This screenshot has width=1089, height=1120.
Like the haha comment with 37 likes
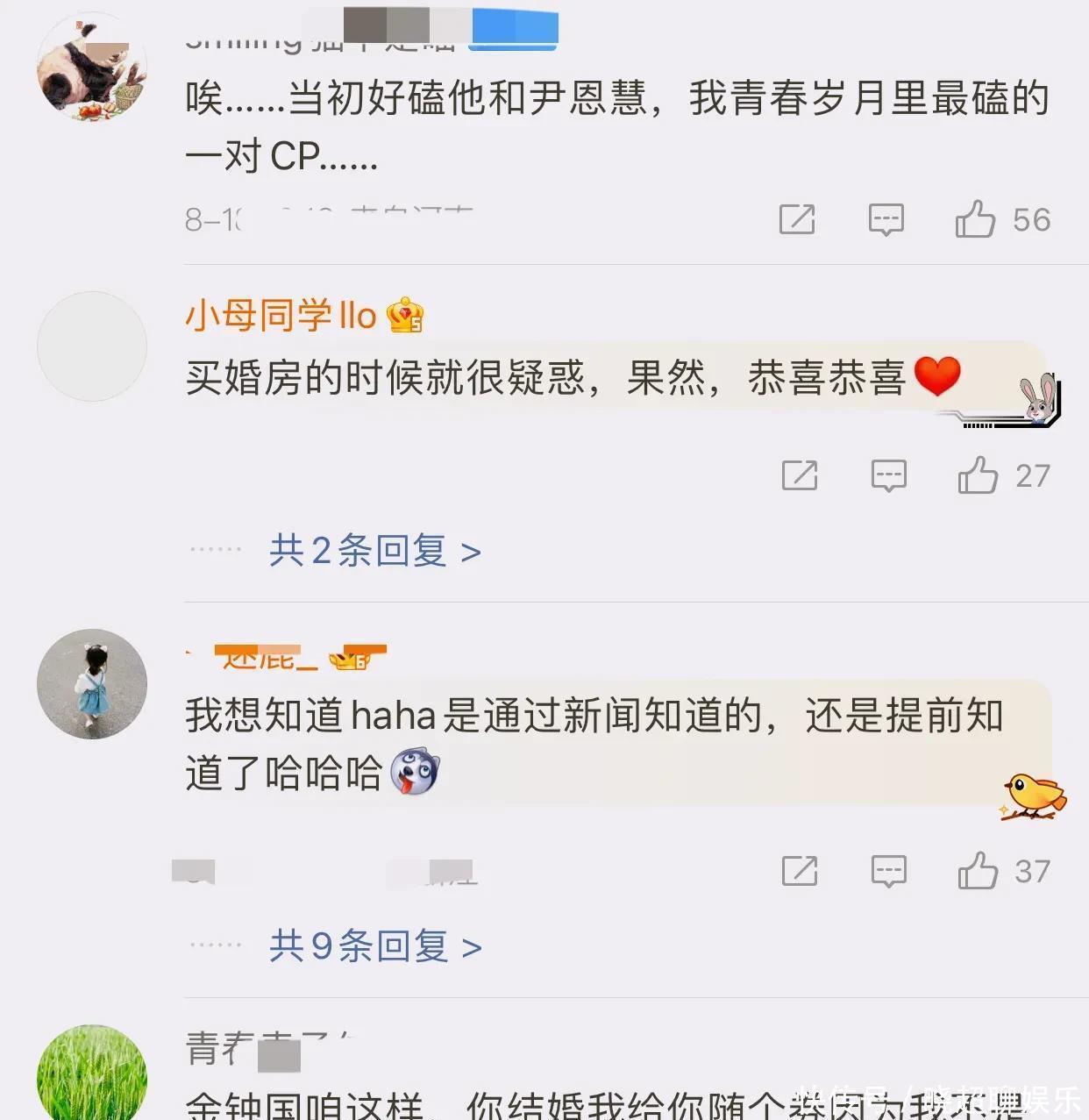[x=978, y=871]
